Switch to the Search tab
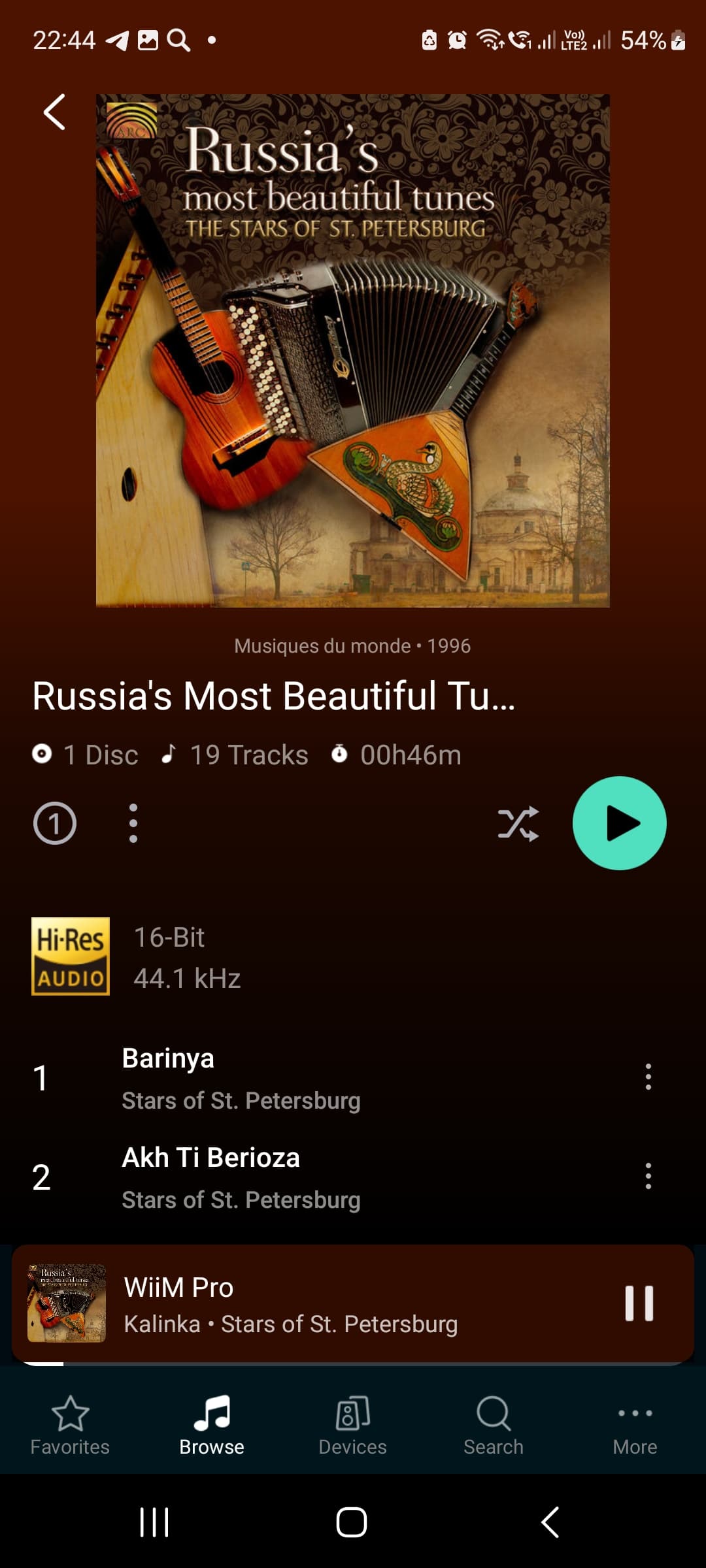 494,1426
